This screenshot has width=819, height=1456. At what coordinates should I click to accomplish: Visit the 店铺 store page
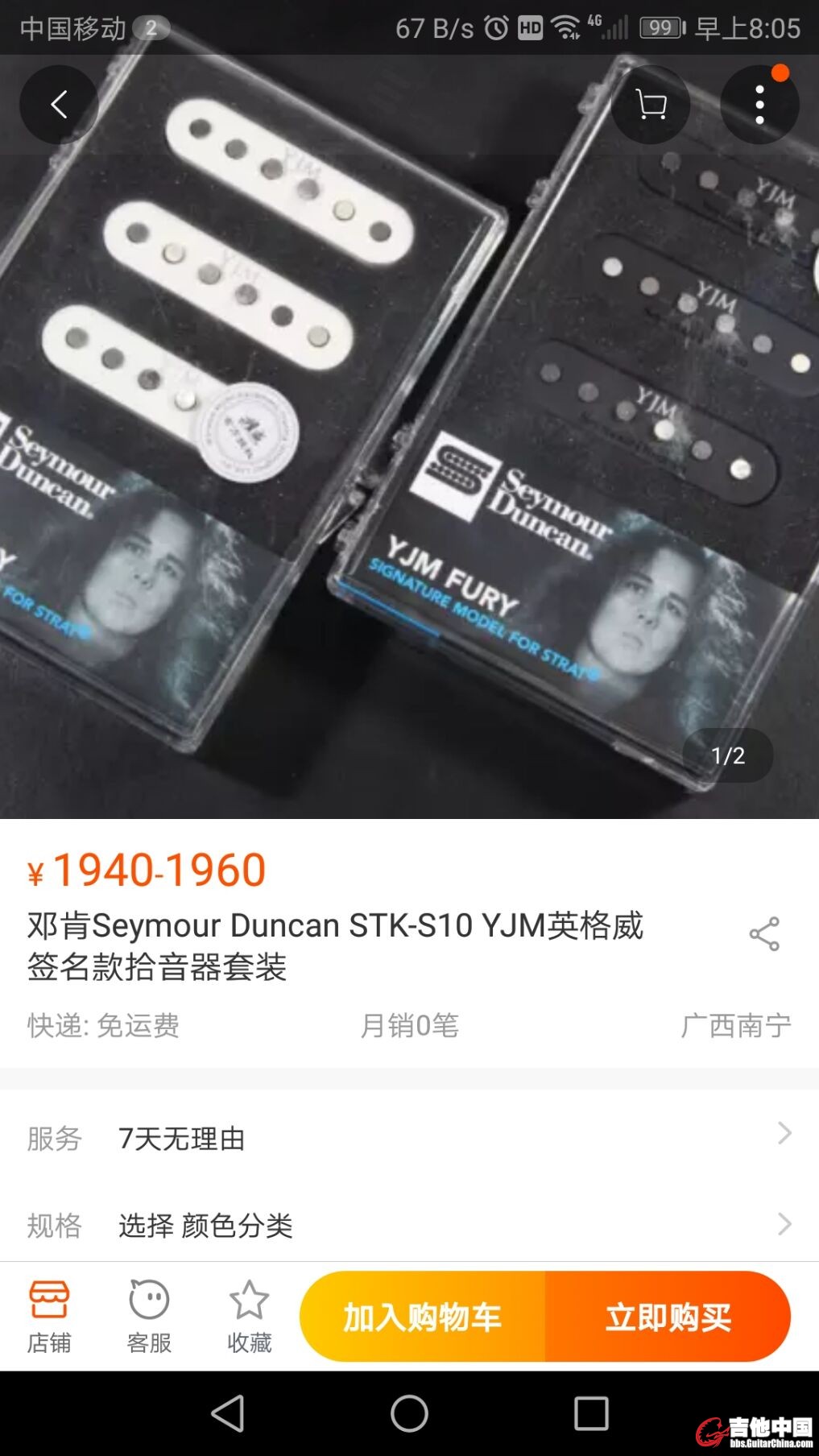pyautogui.click(x=49, y=1317)
